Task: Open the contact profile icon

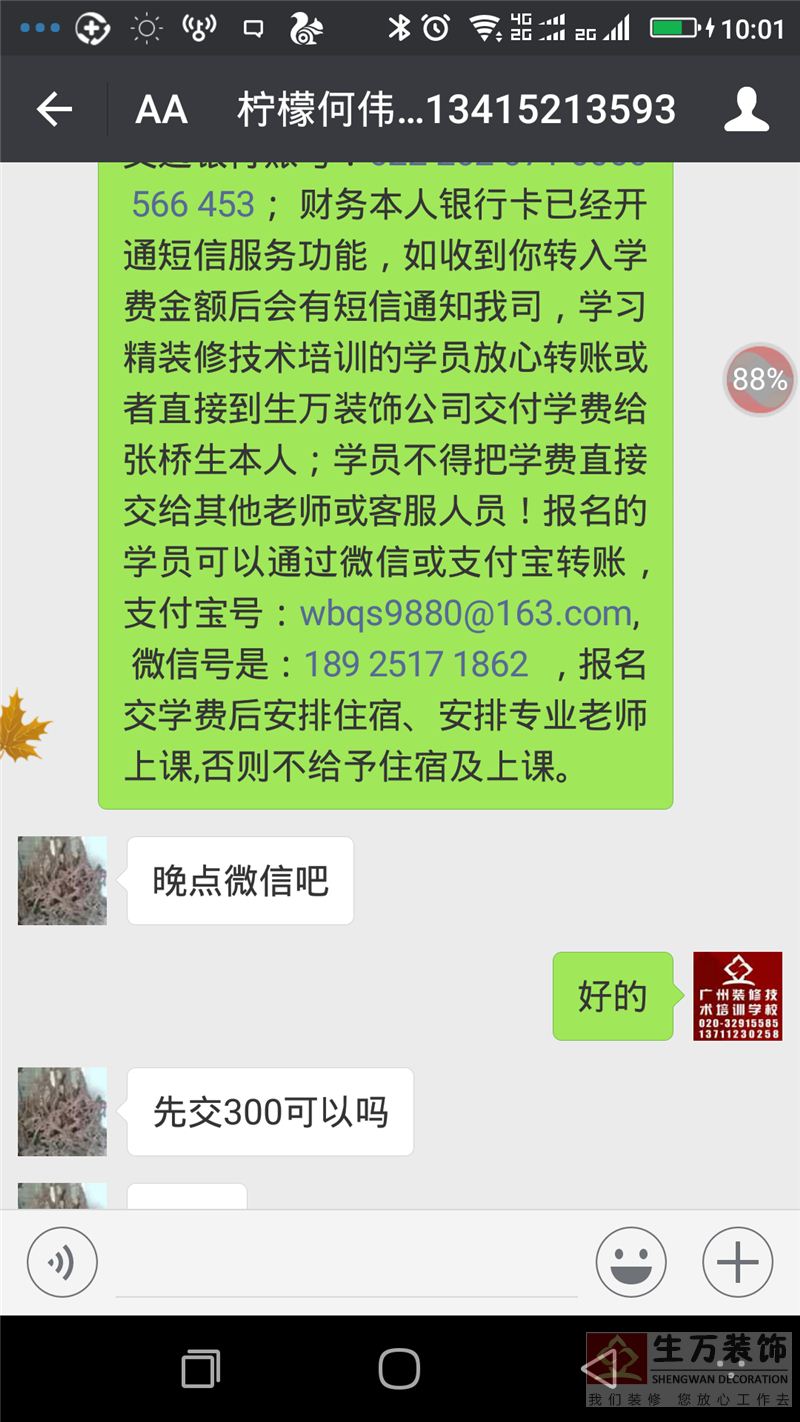Action: coord(746,110)
